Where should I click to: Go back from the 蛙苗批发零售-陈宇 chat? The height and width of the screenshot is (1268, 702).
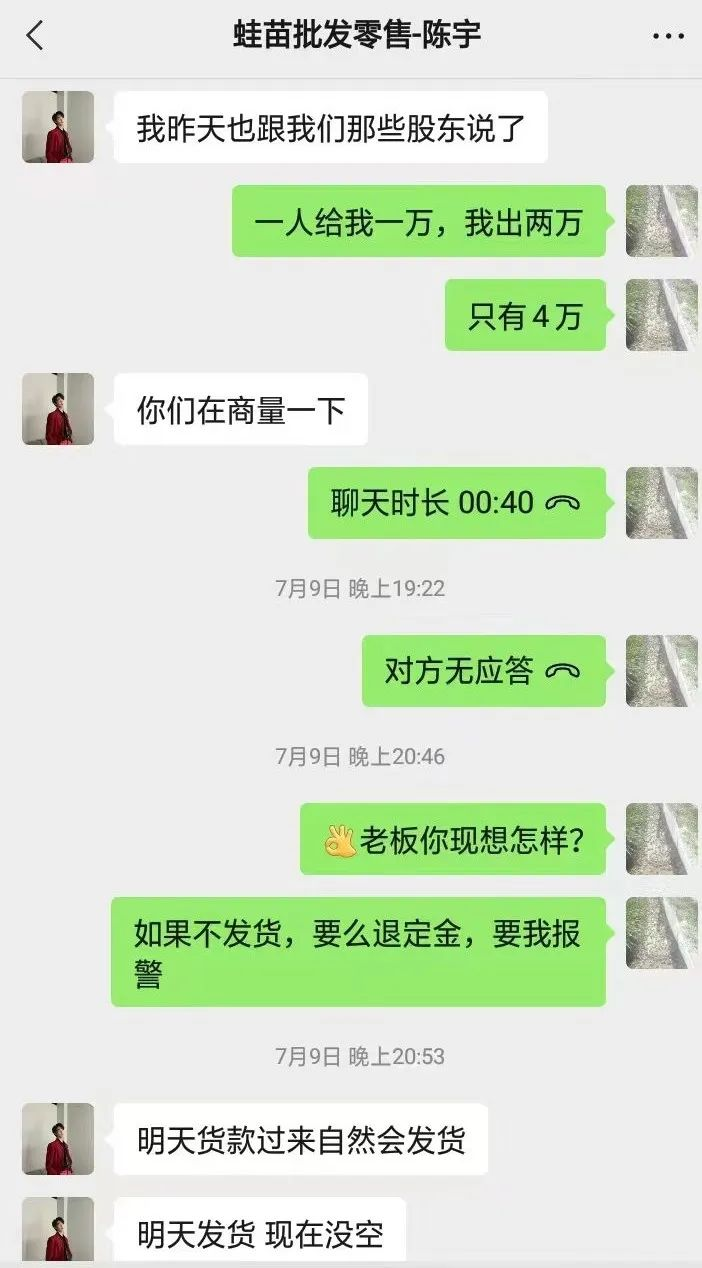35,37
